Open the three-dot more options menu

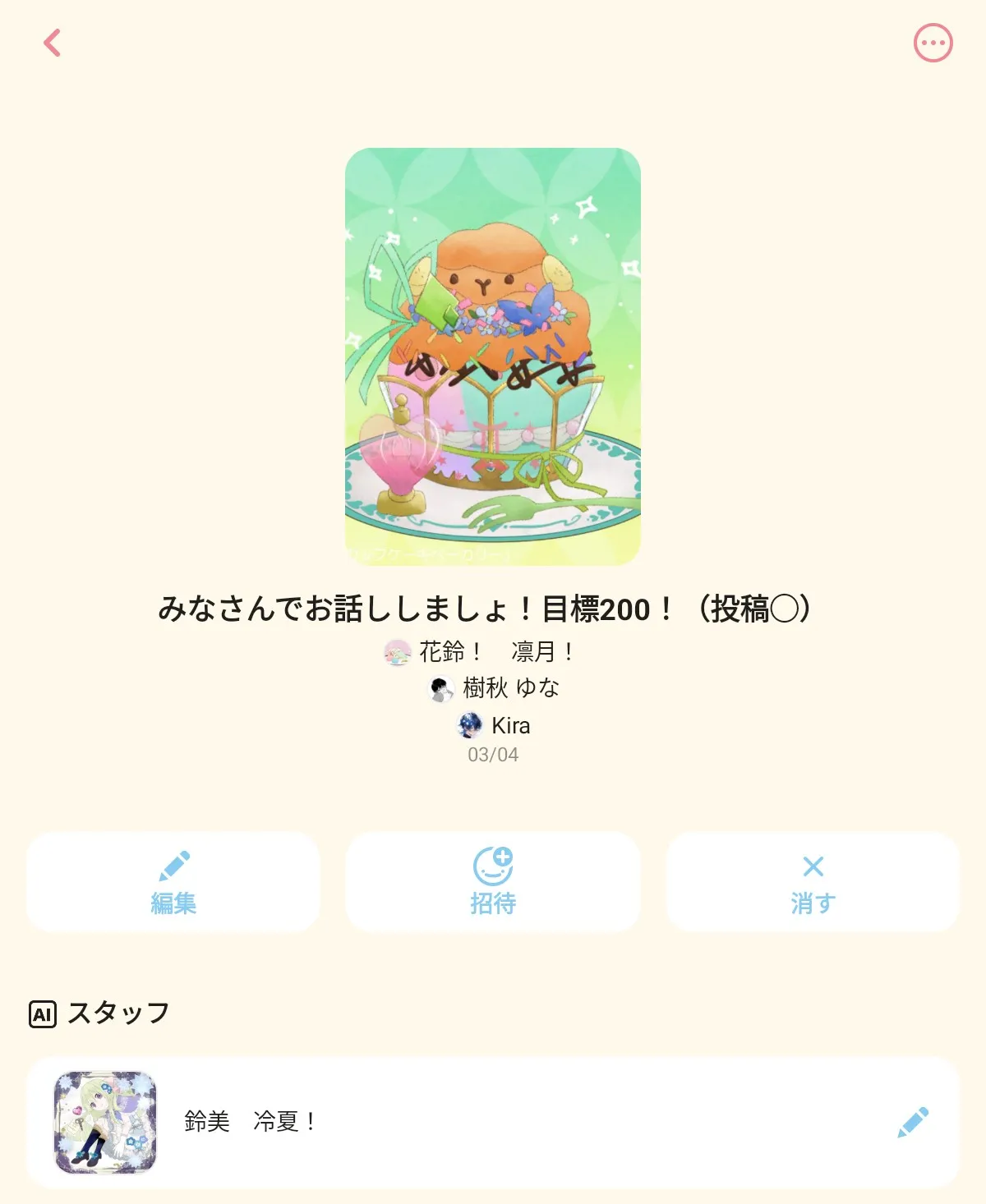(x=933, y=43)
